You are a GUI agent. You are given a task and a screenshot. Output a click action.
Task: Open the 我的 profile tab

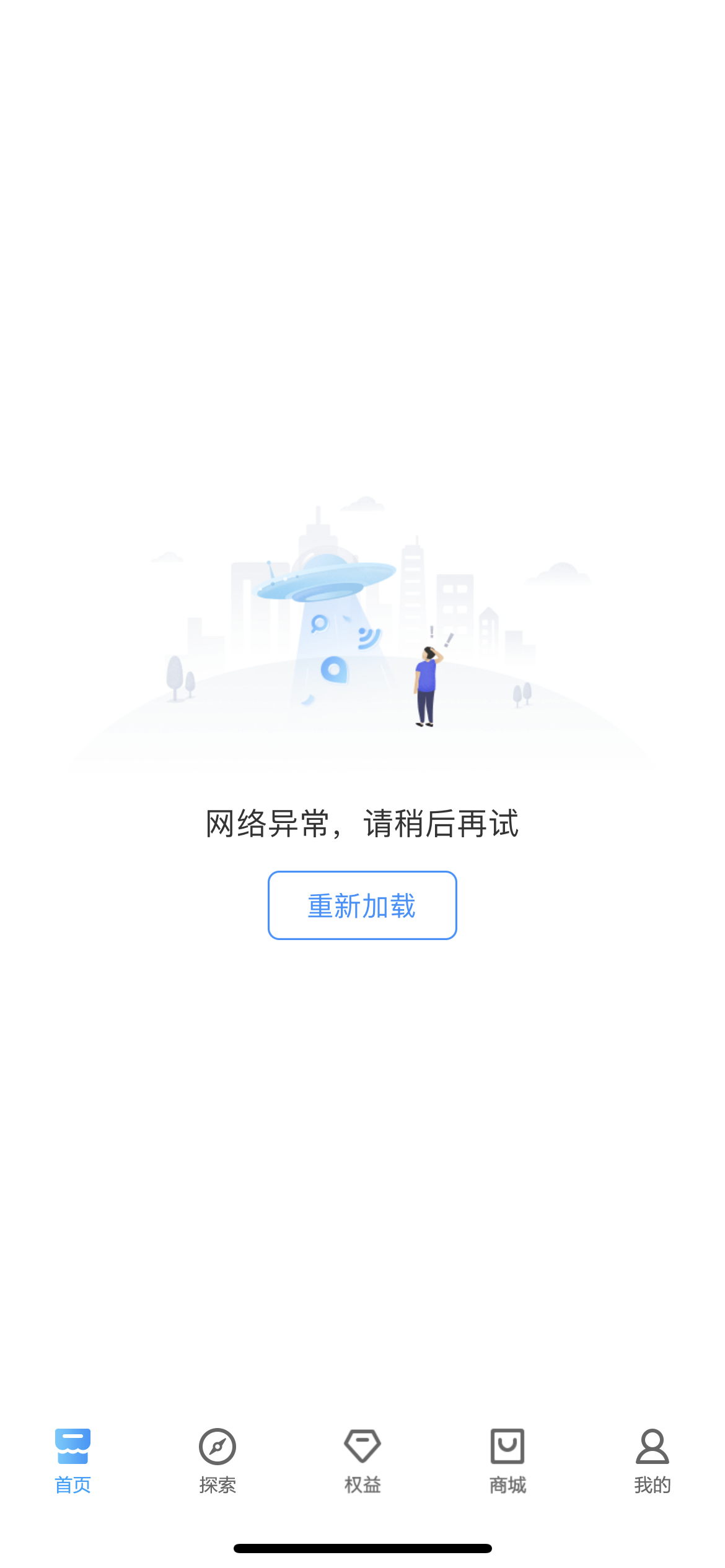(x=652, y=1460)
